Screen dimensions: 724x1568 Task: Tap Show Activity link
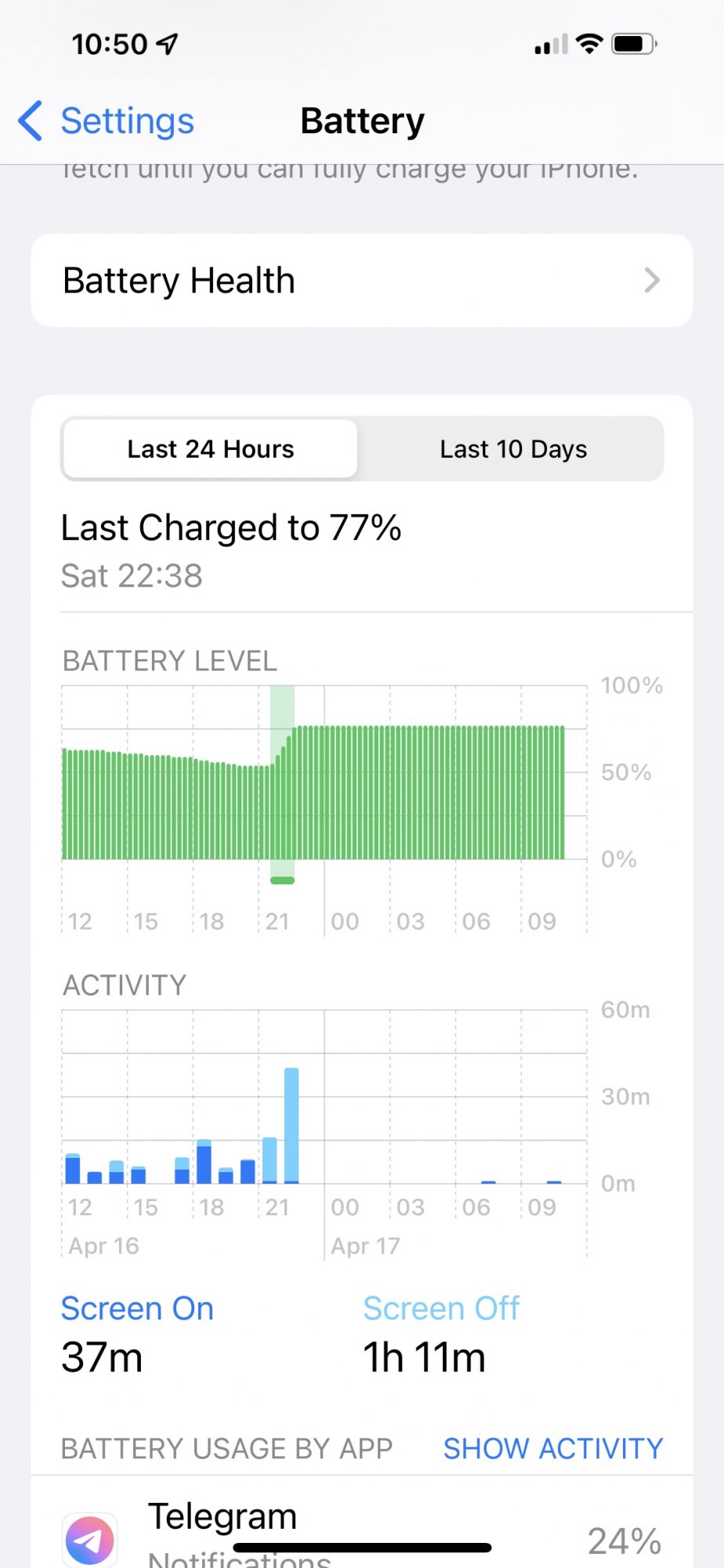click(552, 1448)
